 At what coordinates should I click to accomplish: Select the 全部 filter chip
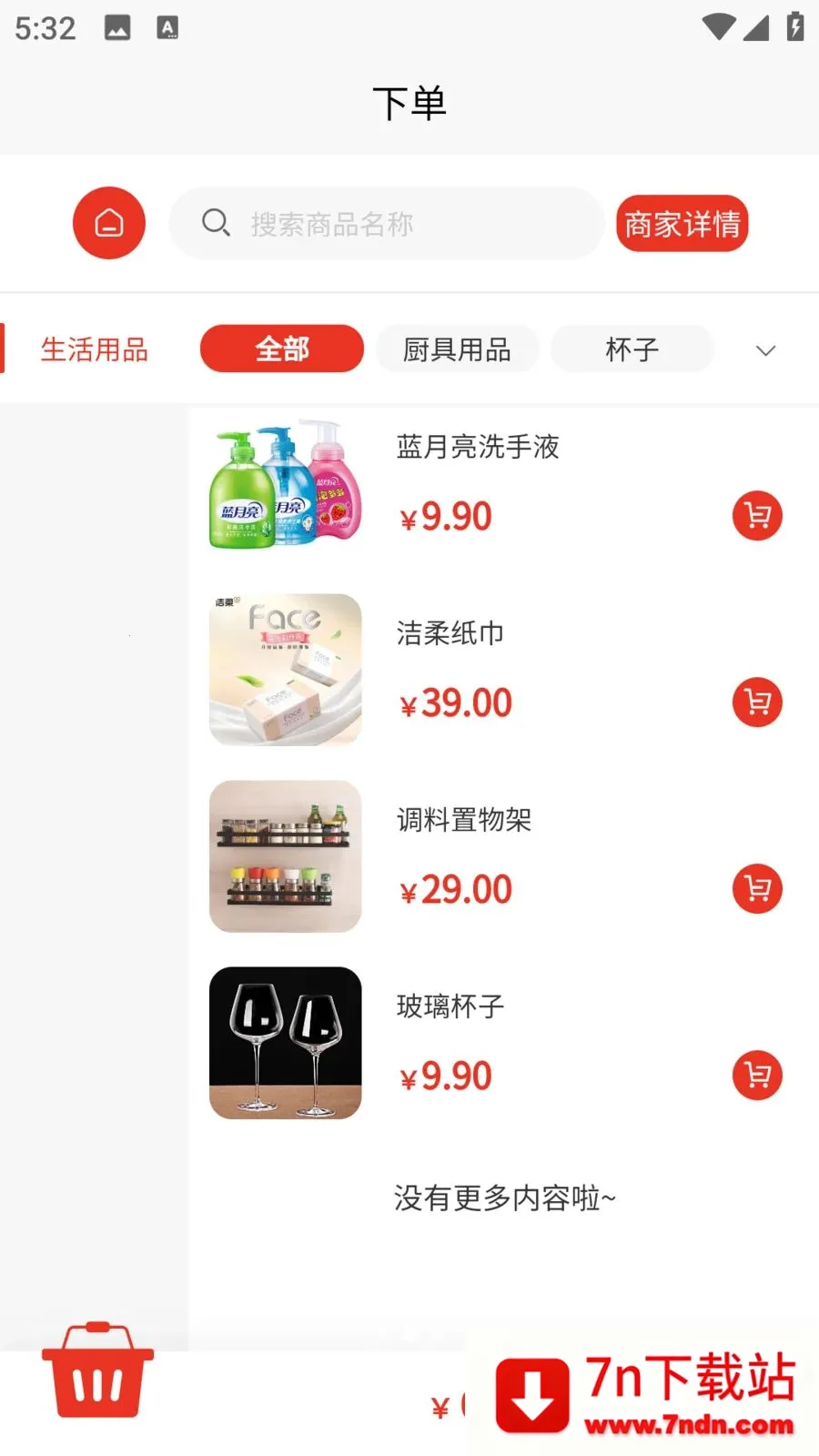(282, 349)
